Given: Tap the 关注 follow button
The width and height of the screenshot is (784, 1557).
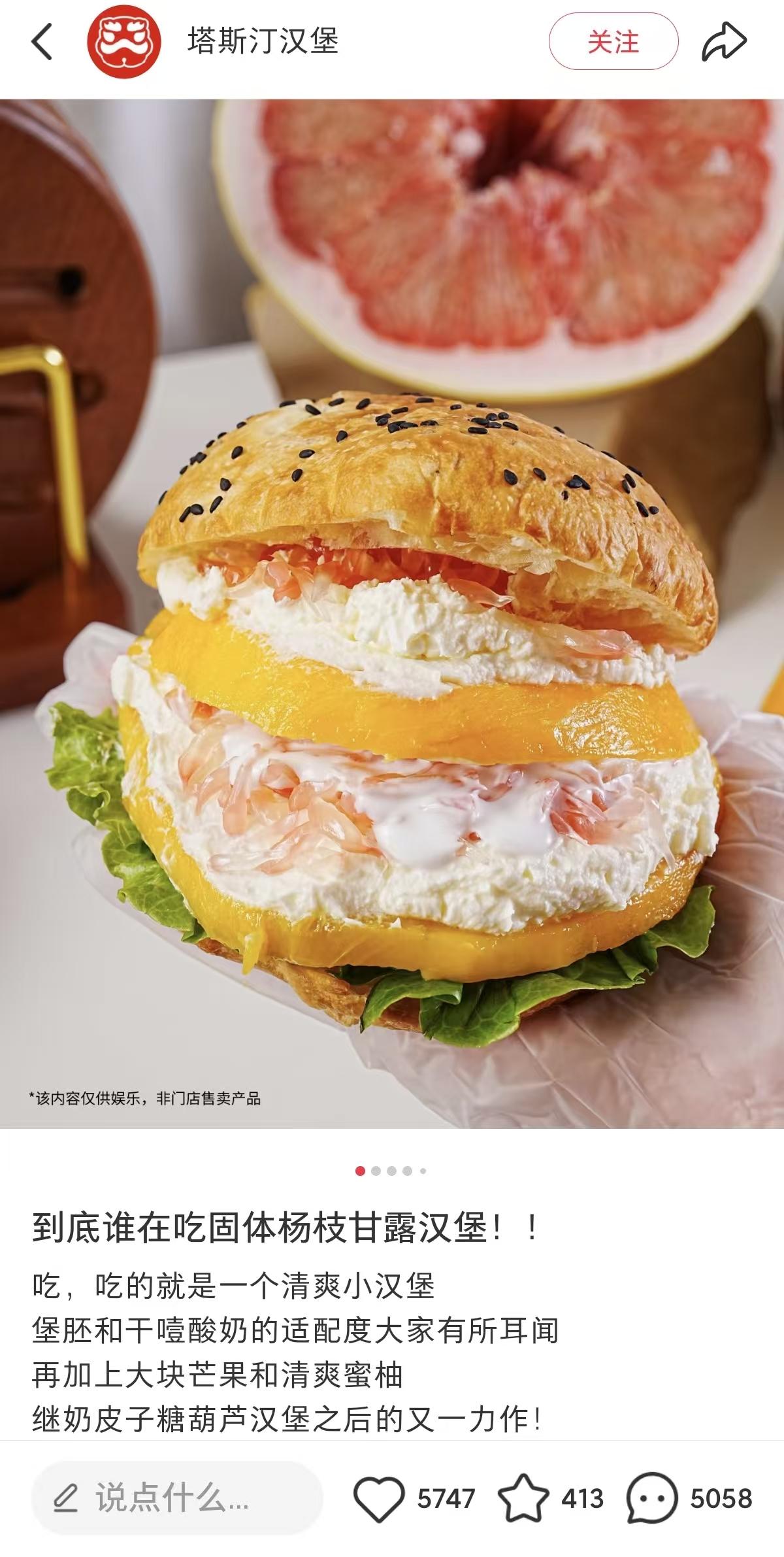Looking at the screenshot, I should point(613,42).
